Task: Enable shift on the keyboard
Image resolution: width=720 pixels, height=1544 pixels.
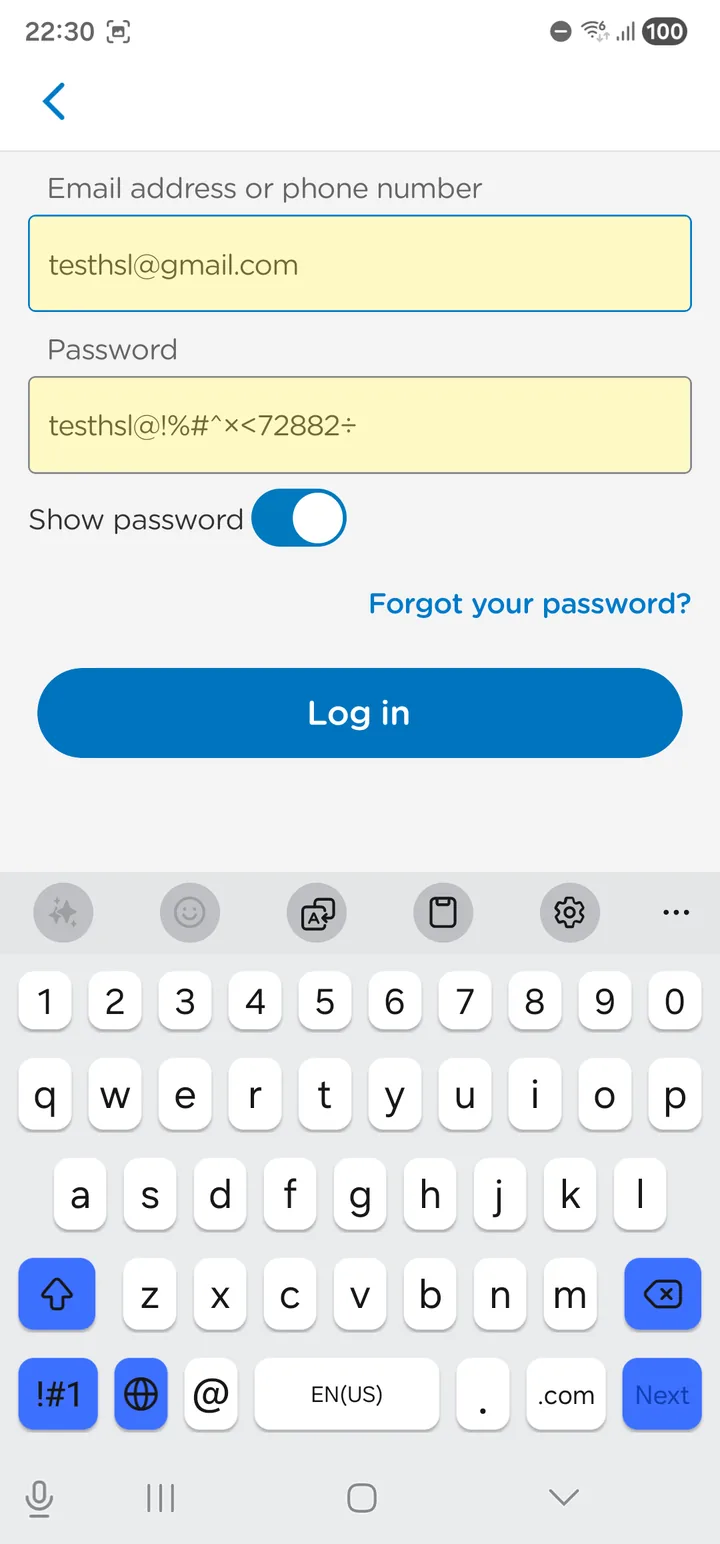Action: tap(57, 1294)
